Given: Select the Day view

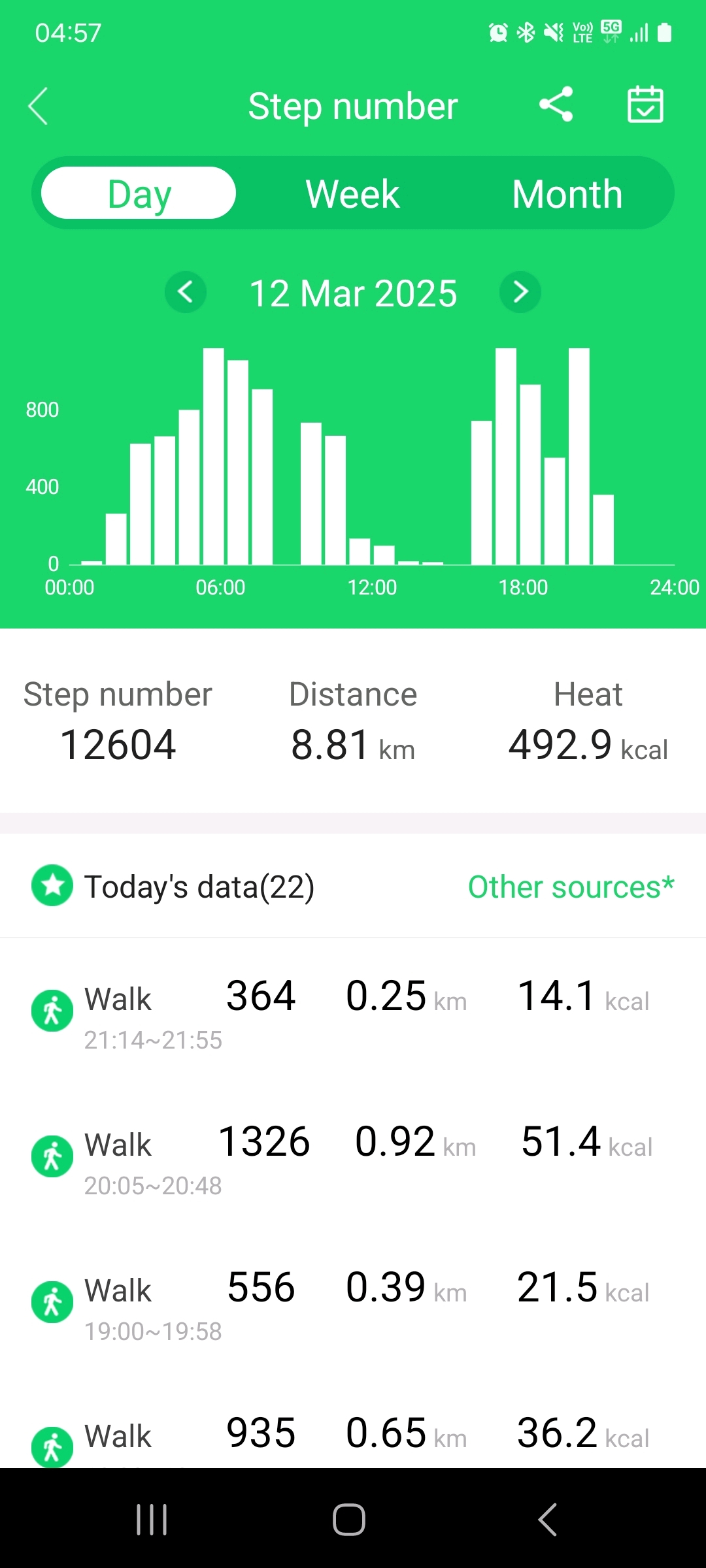Looking at the screenshot, I should (139, 193).
